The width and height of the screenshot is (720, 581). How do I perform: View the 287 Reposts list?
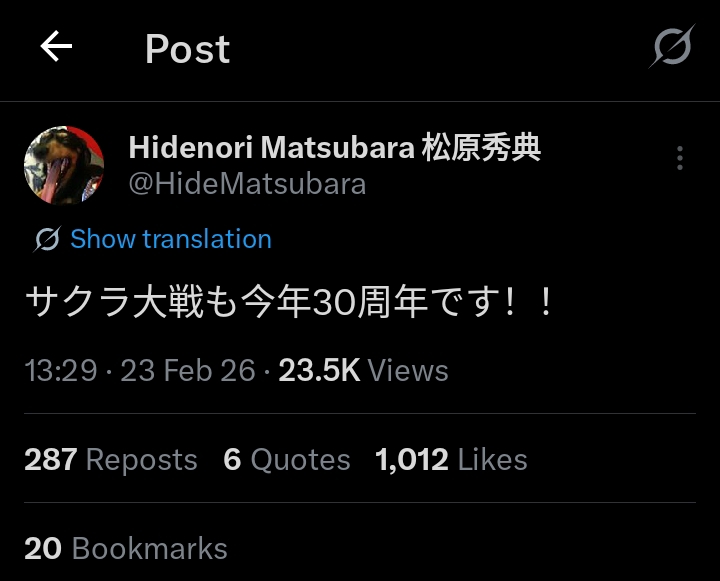(111, 459)
